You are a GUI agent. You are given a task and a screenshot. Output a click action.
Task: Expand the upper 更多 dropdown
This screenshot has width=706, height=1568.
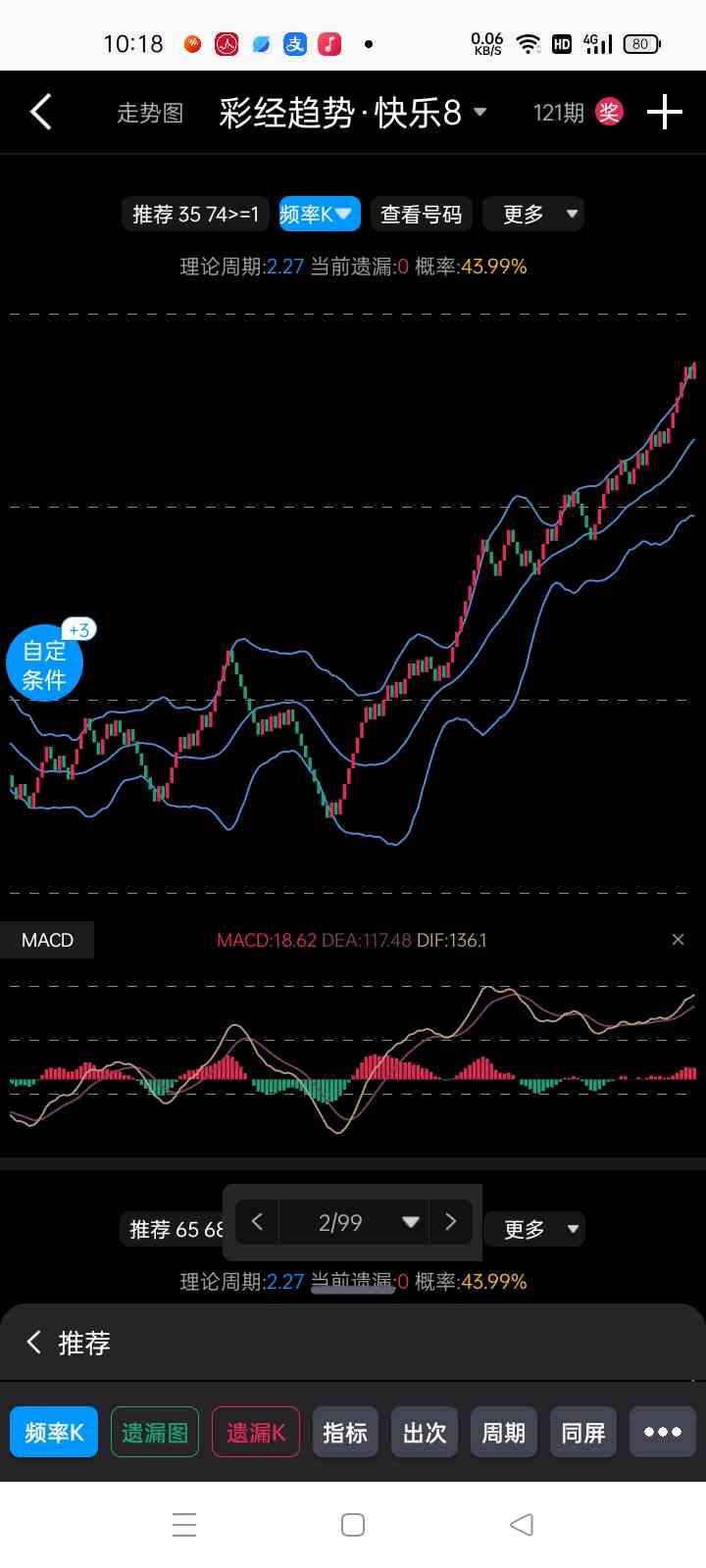tap(533, 215)
